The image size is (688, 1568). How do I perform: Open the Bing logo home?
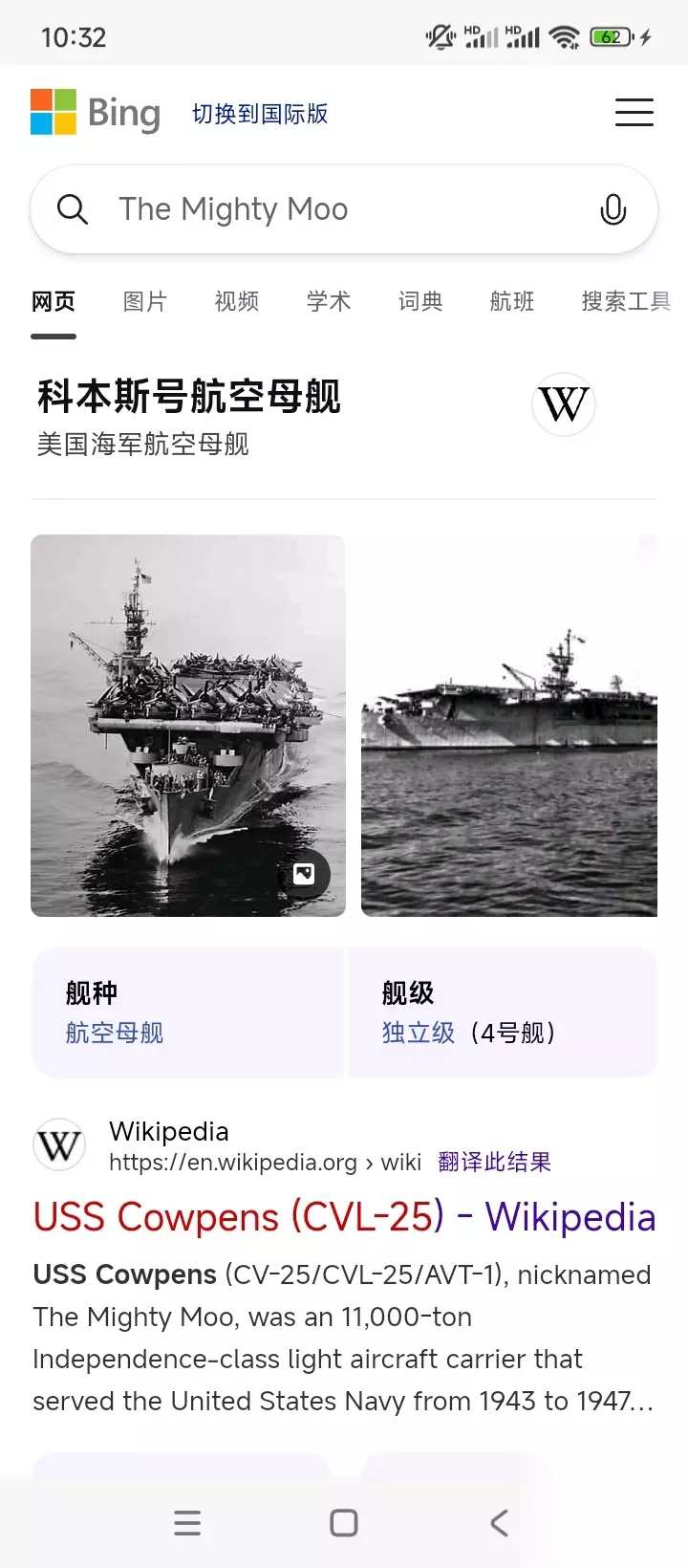[x=96, y=112]
